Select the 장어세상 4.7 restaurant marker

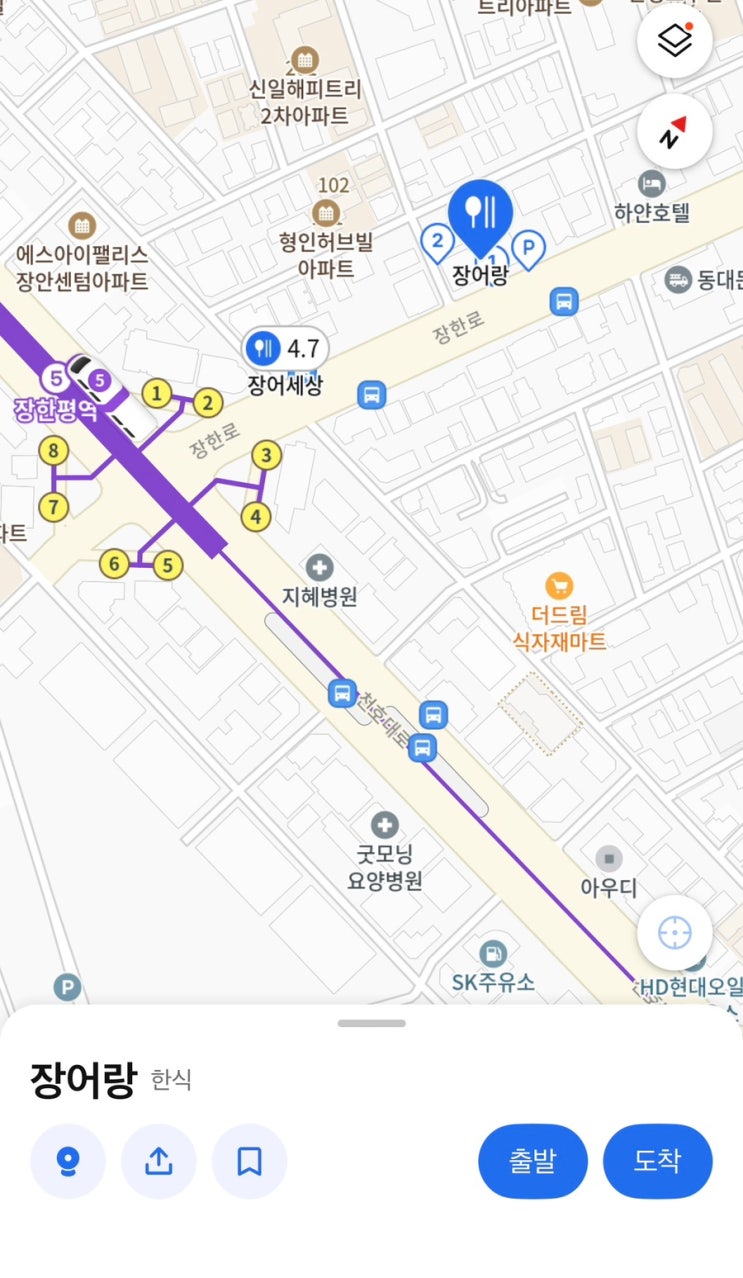286,349
